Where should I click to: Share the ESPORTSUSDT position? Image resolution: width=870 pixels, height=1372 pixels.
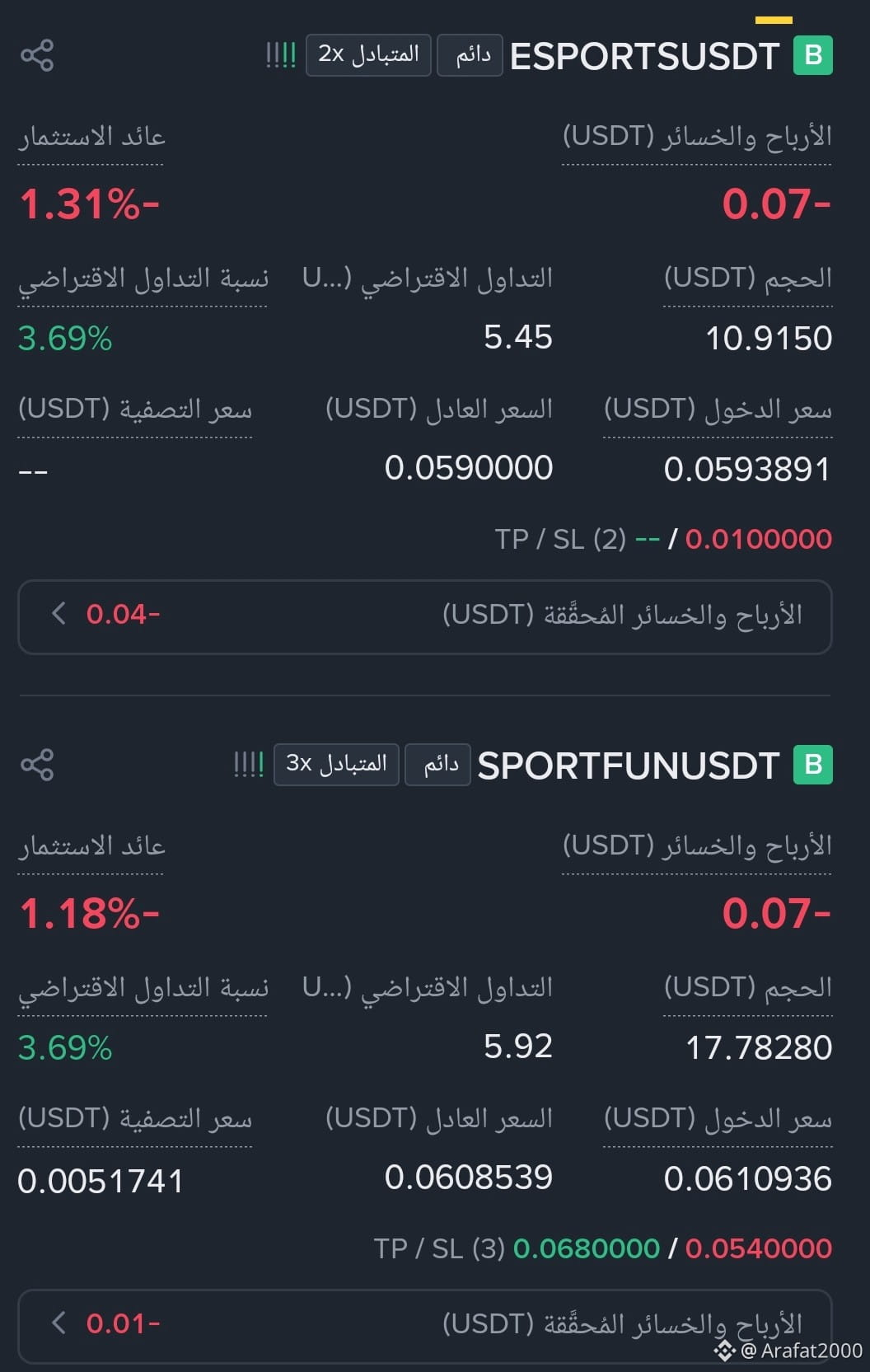pos(37,55)
